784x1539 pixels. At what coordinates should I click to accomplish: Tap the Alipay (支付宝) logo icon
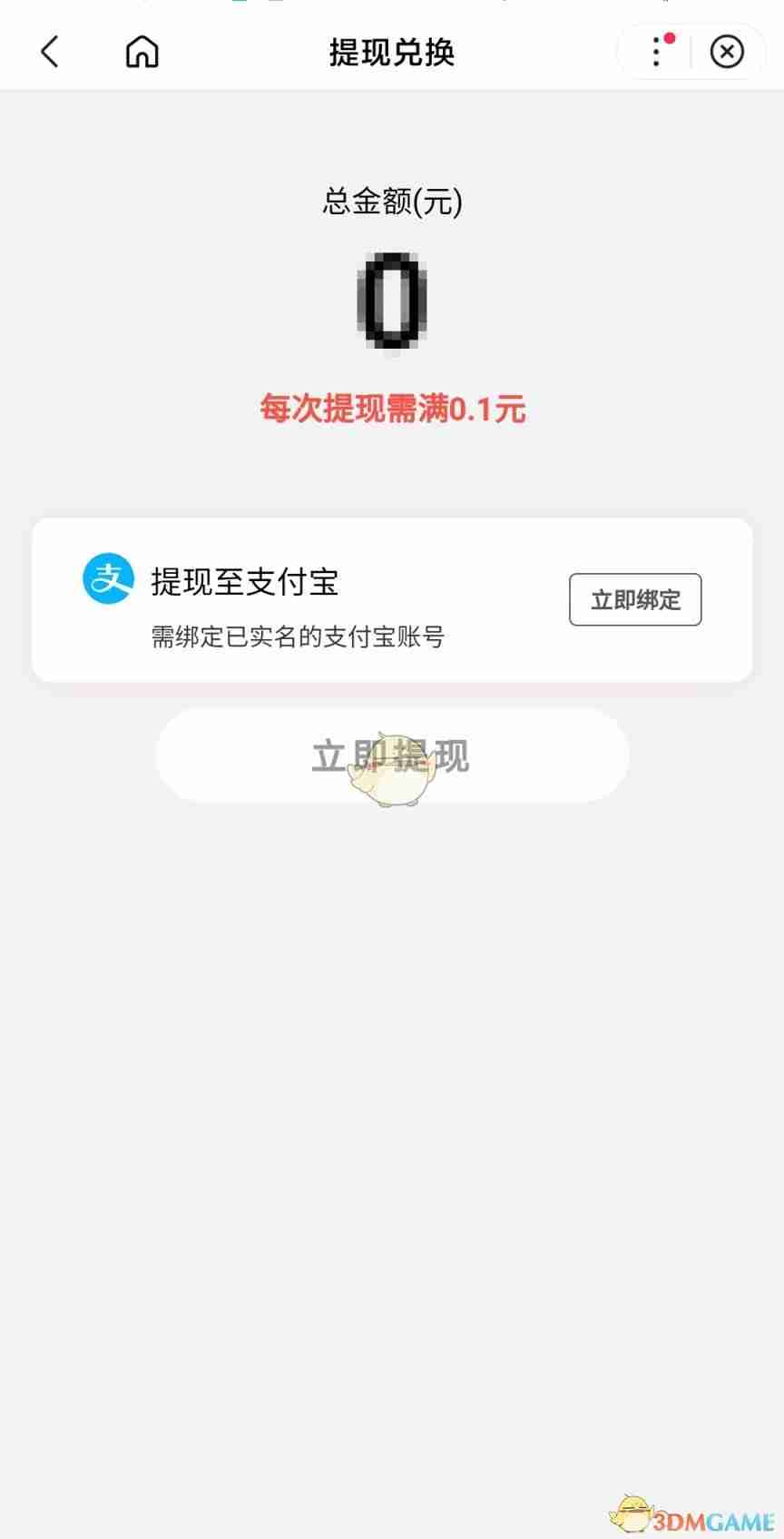pos(107,579)
